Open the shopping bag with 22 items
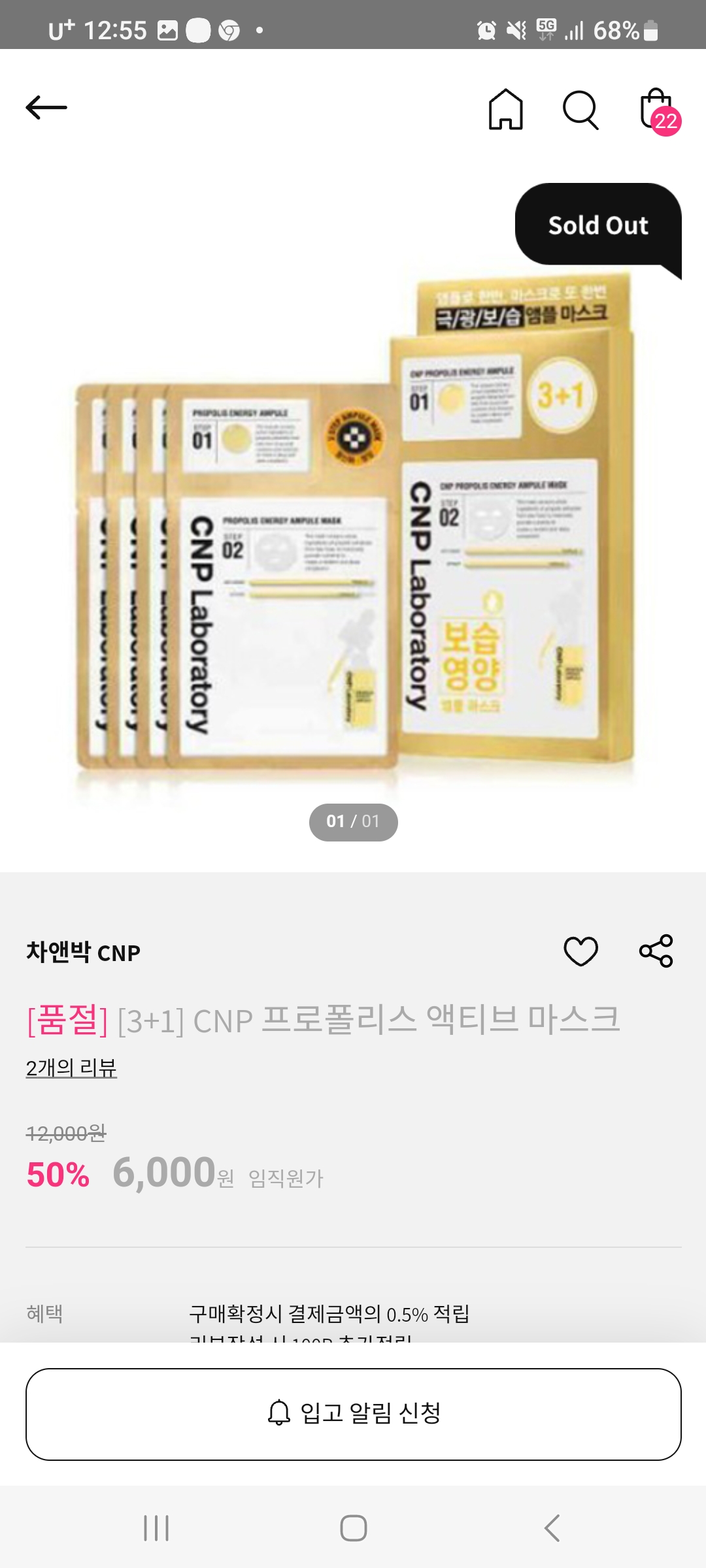 [658, 110]
